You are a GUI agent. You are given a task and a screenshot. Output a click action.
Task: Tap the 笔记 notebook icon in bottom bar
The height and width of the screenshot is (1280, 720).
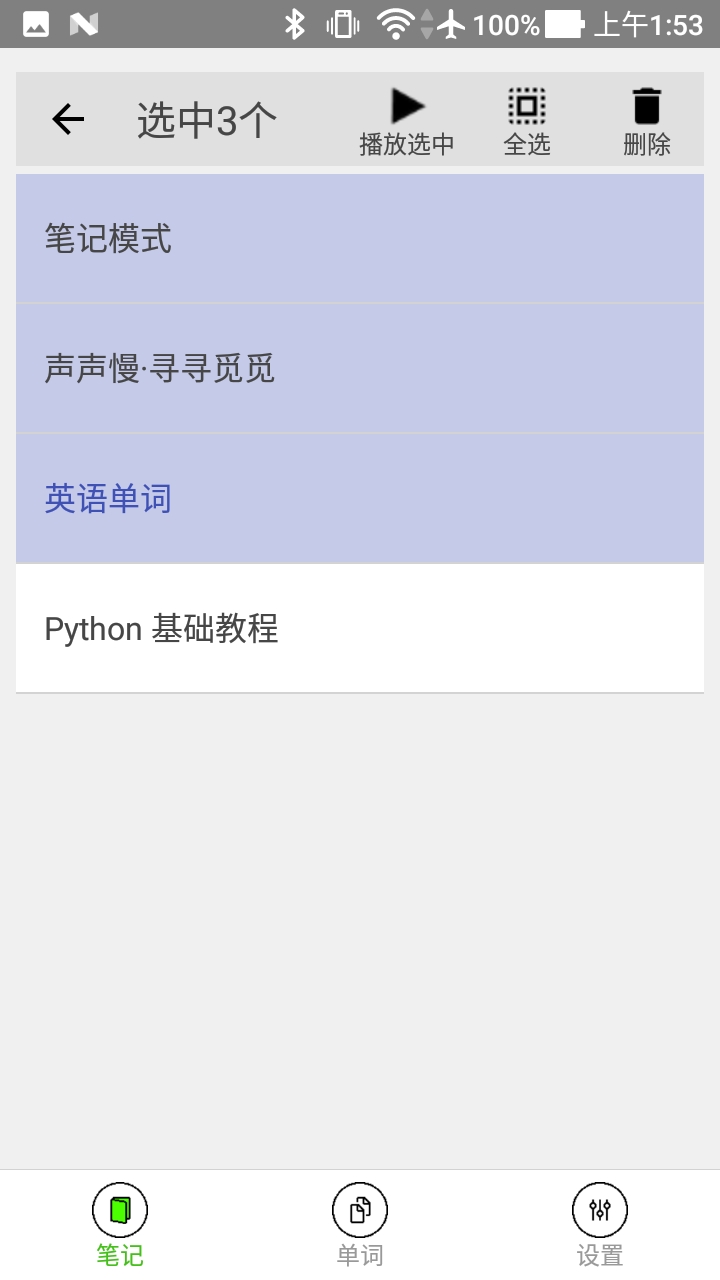click(120, 1209)
